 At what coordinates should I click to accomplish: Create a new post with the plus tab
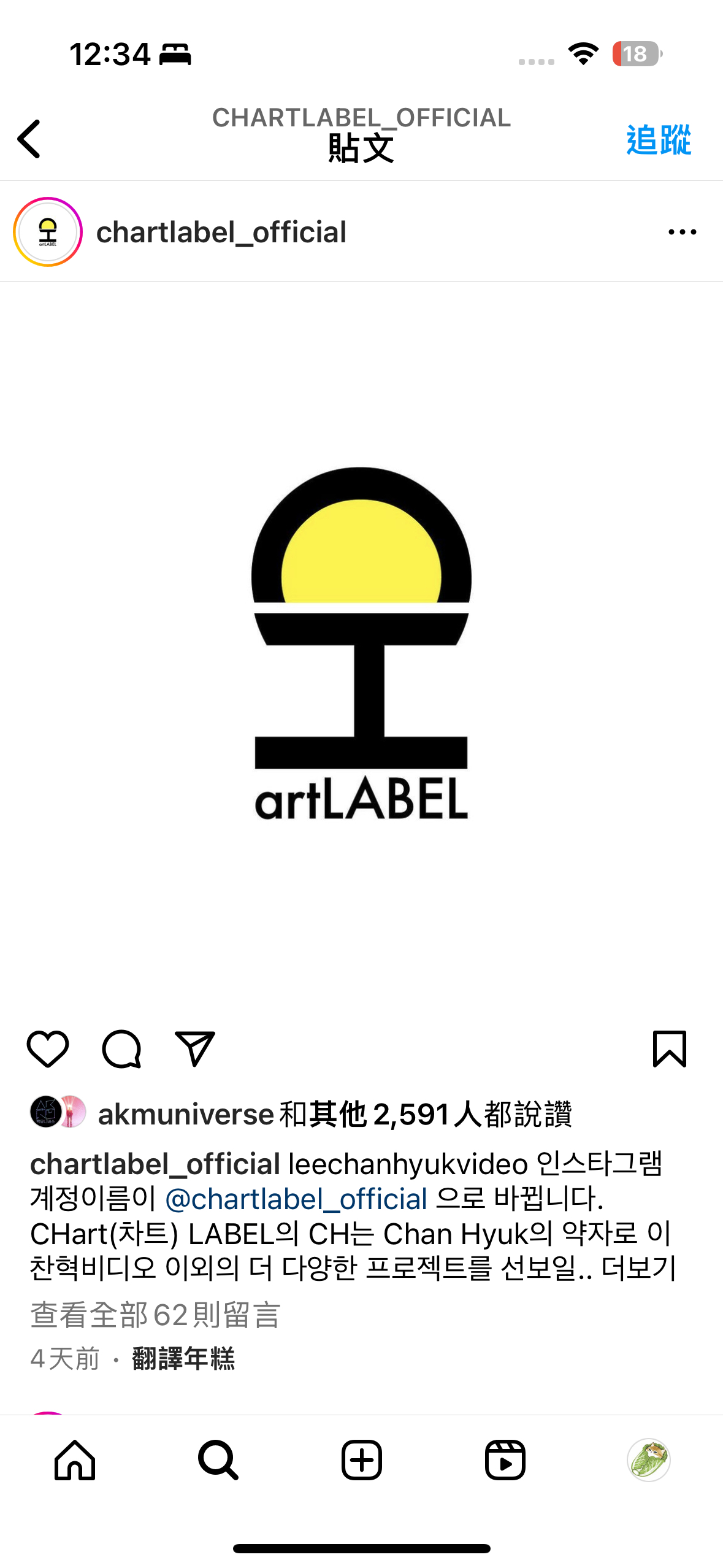(361, 1461)
